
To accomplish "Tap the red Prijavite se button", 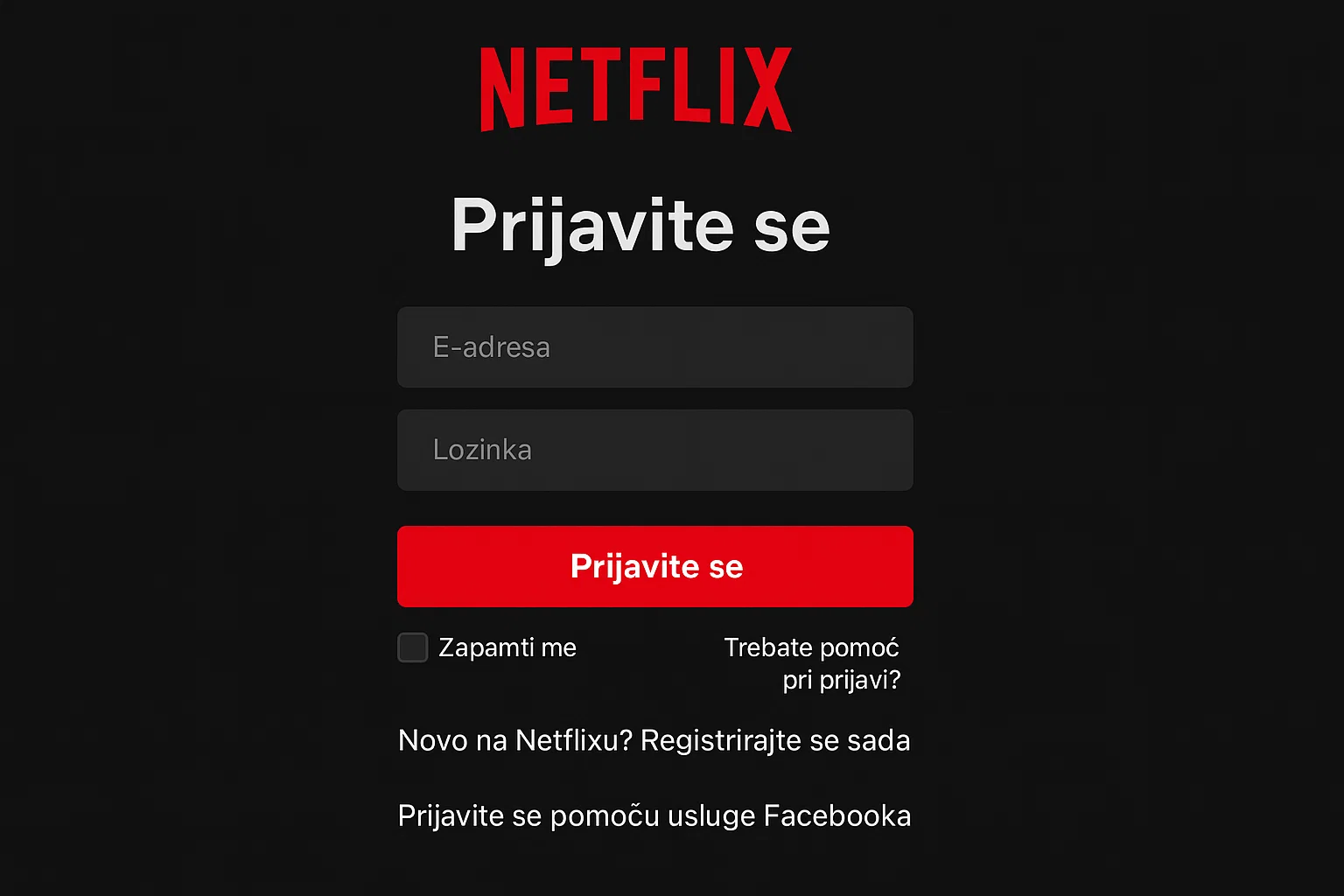I will (x=654, y=566).
